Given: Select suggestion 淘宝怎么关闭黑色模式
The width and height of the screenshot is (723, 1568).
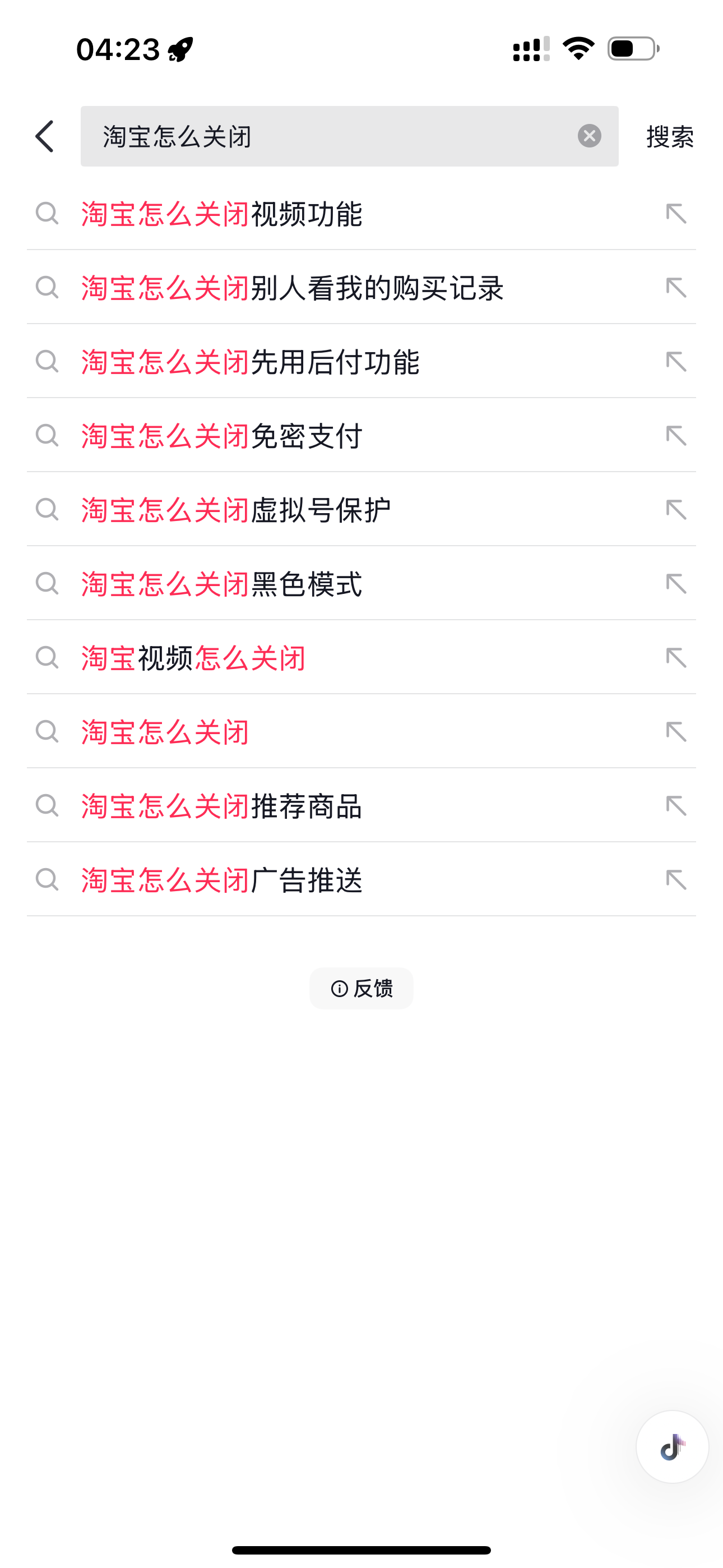Looking at the screenshot, I should pos(361,584).
